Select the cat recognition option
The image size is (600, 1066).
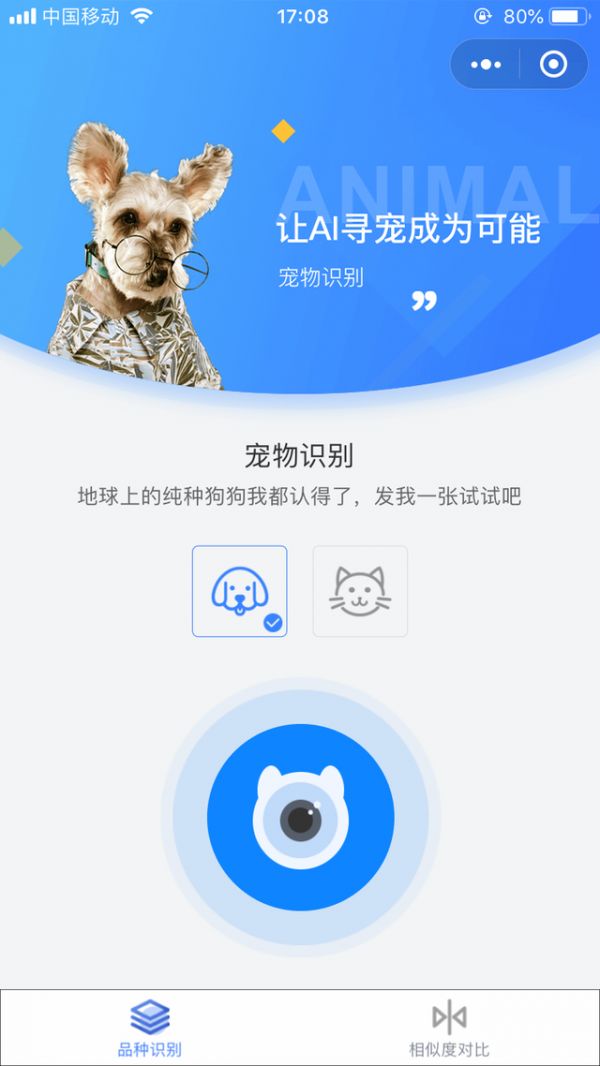coord(360,591)
